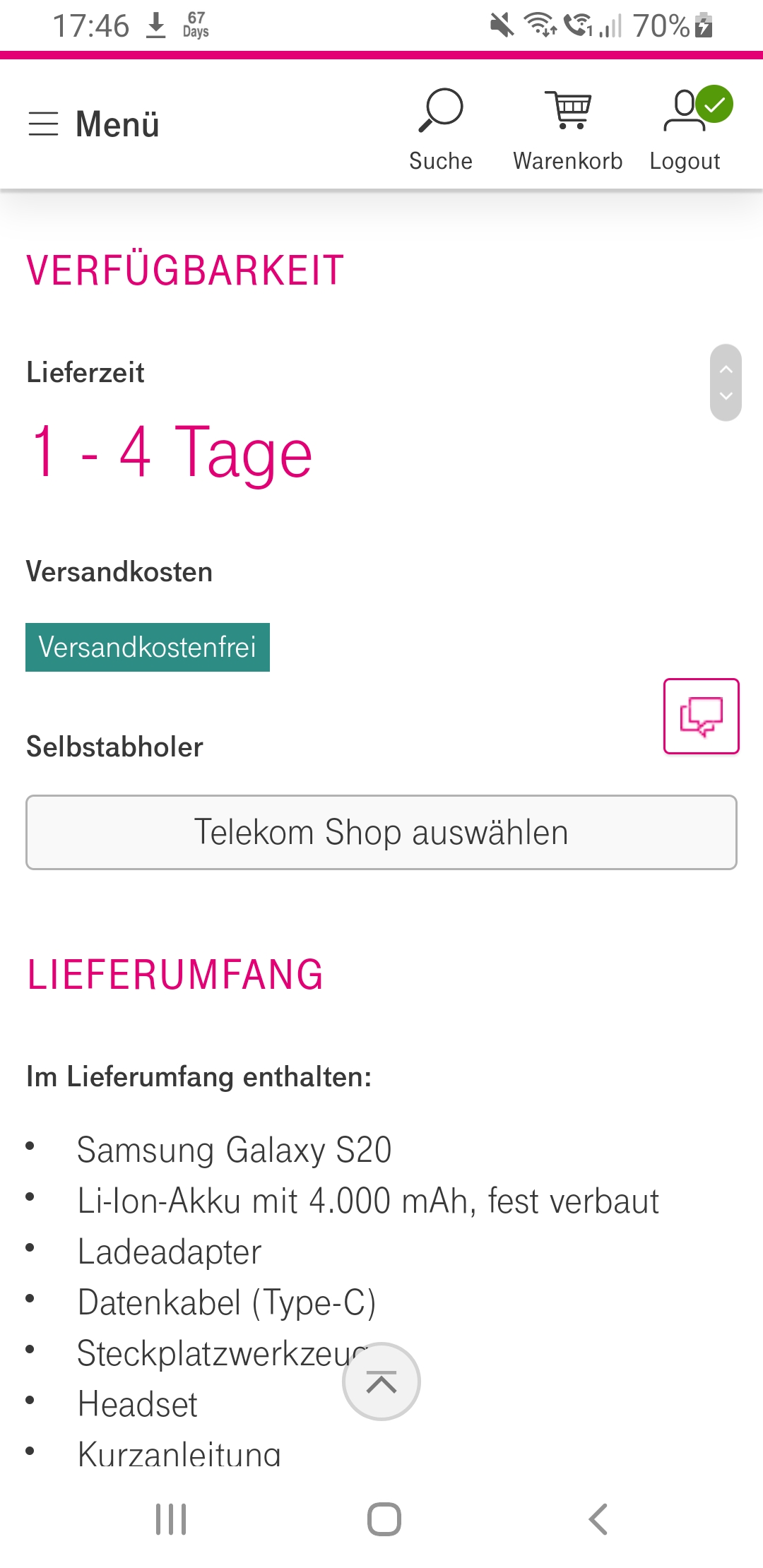
Task: Open the Menü drawer
Action: tap(94, 124)
